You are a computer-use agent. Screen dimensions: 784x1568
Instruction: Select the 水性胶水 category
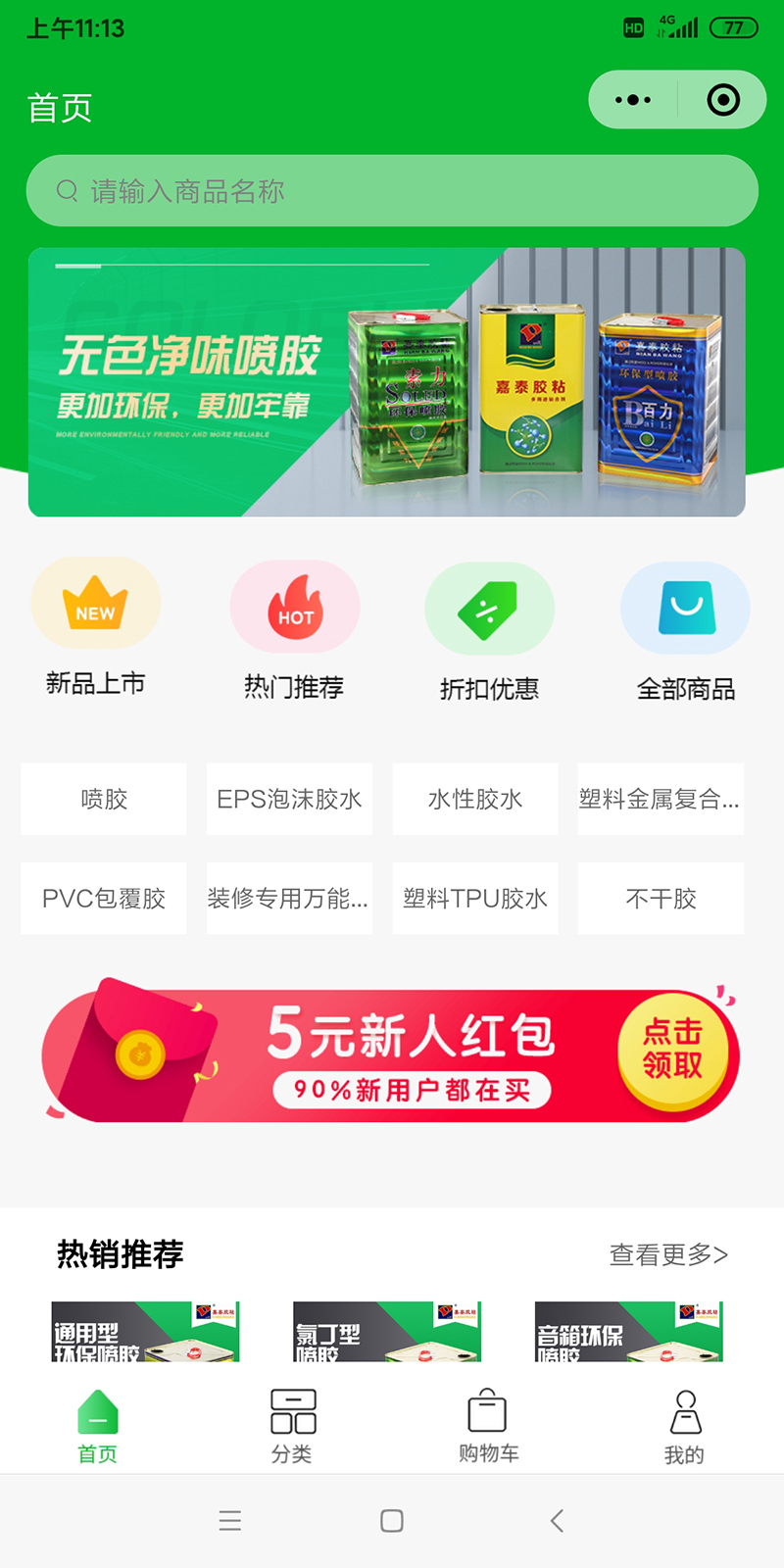point(475,799)
